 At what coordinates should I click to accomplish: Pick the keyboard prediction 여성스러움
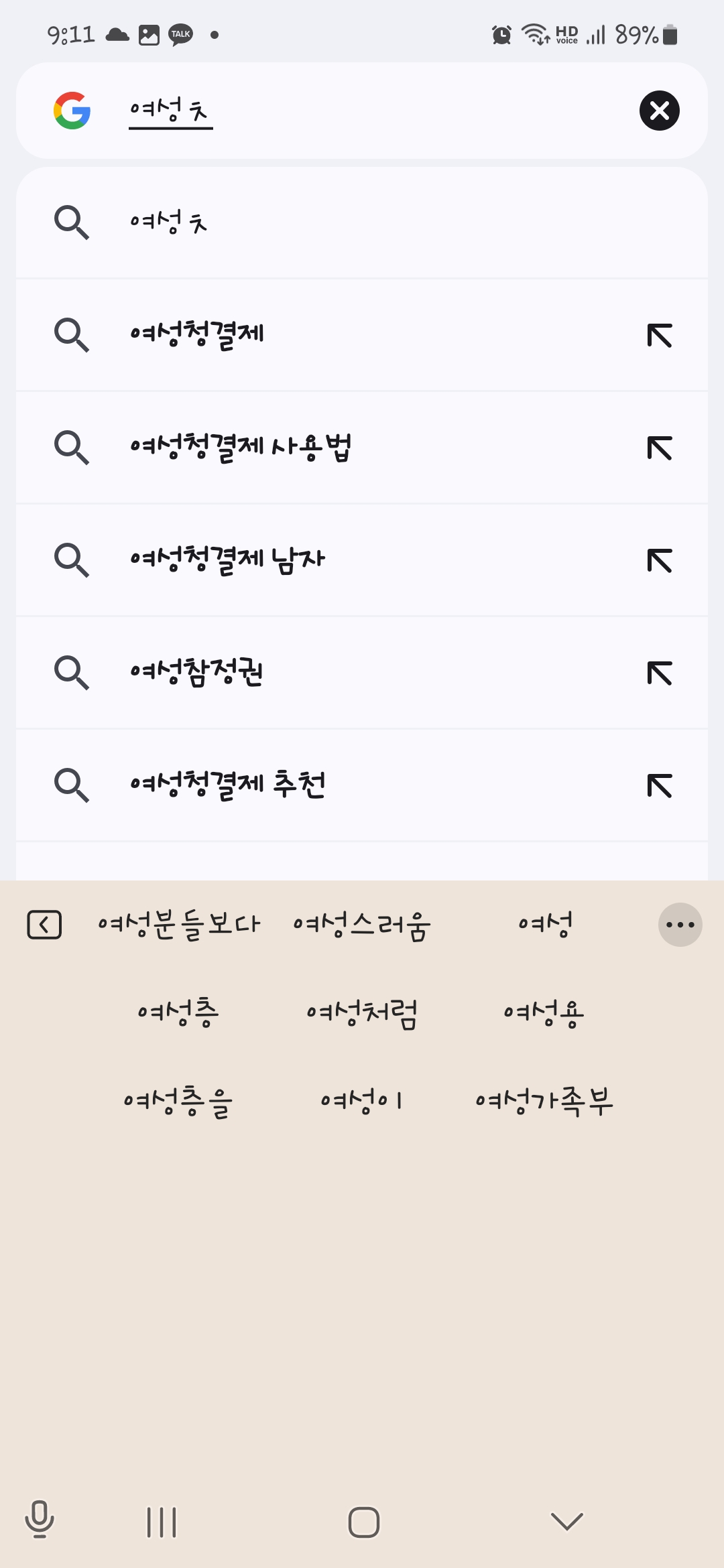[x=362, y=925]
